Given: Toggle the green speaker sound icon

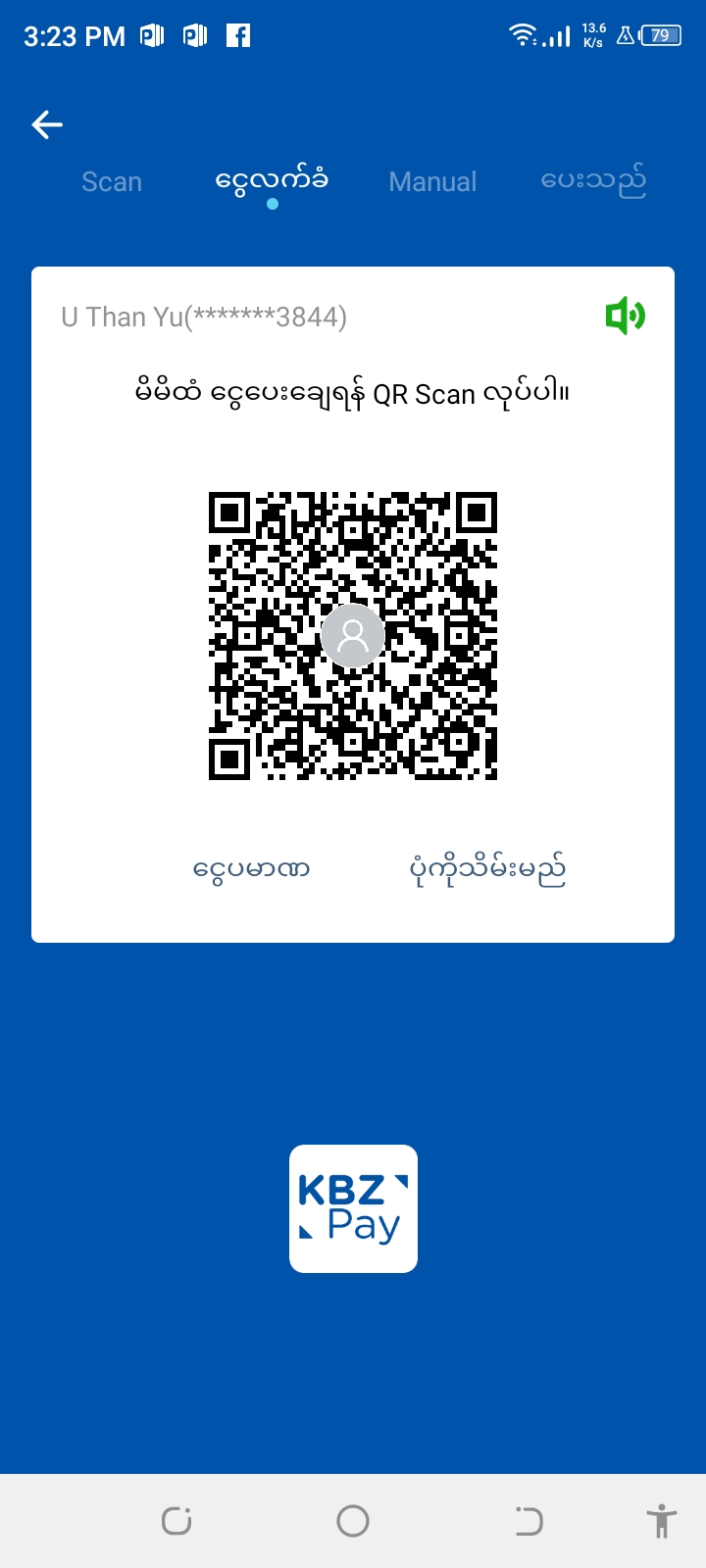Looking at the screenshot, I should click(625, 317).
